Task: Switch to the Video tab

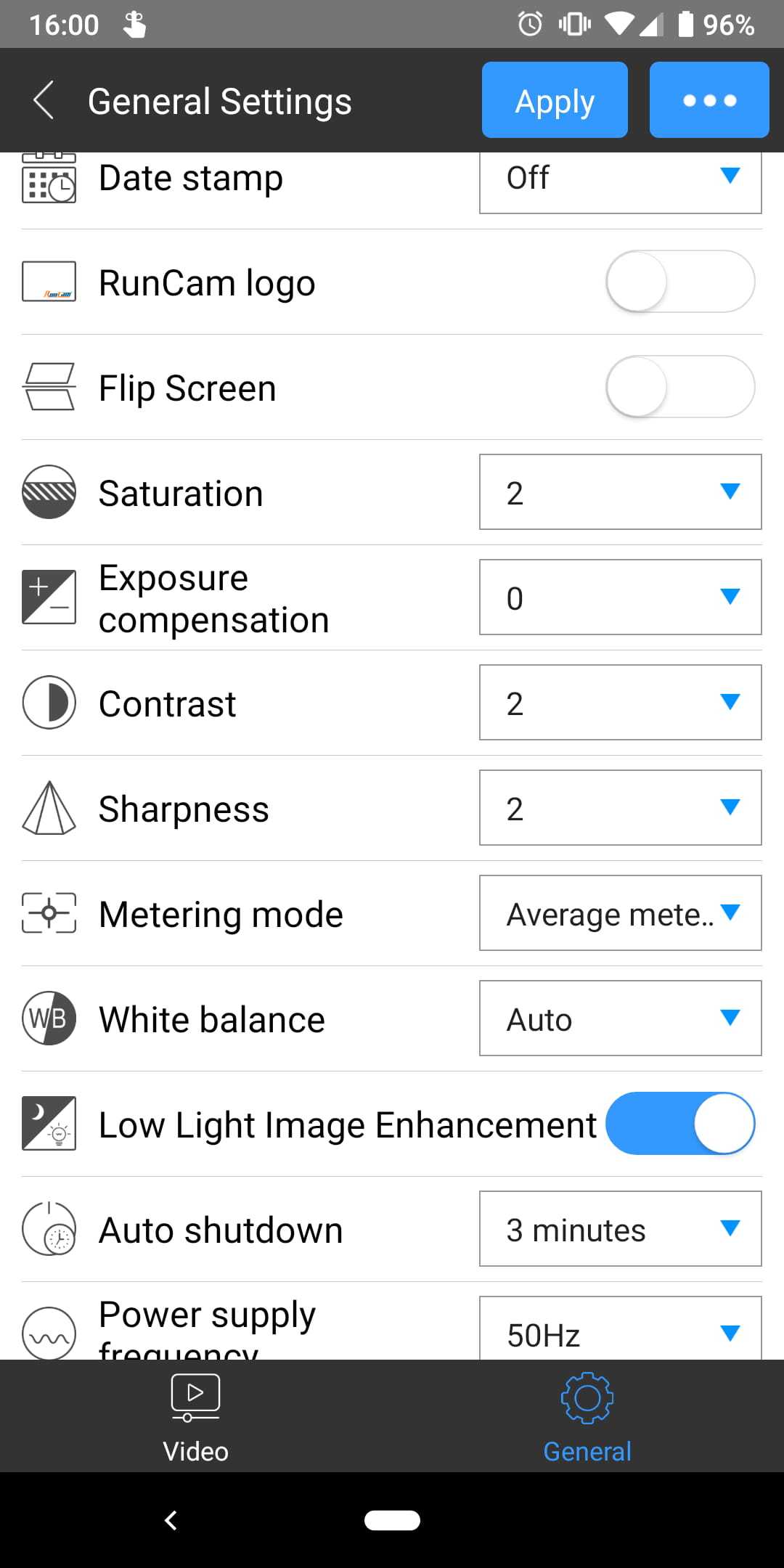Action: 196,1417
